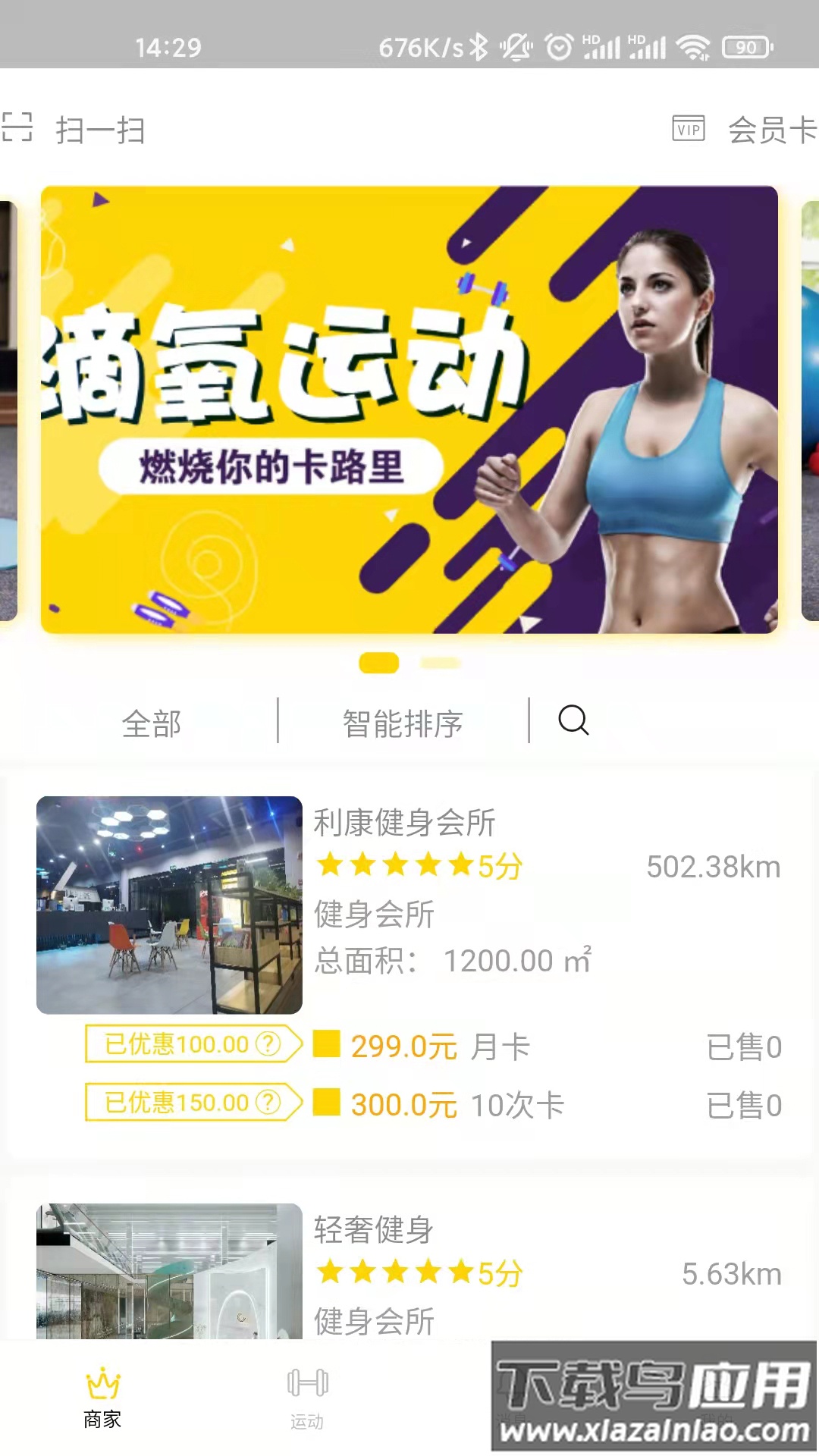The height and width of the screenshot is (1456, 819).
Task: Open the 全部 category filter
Action: (x=151, y=723)
